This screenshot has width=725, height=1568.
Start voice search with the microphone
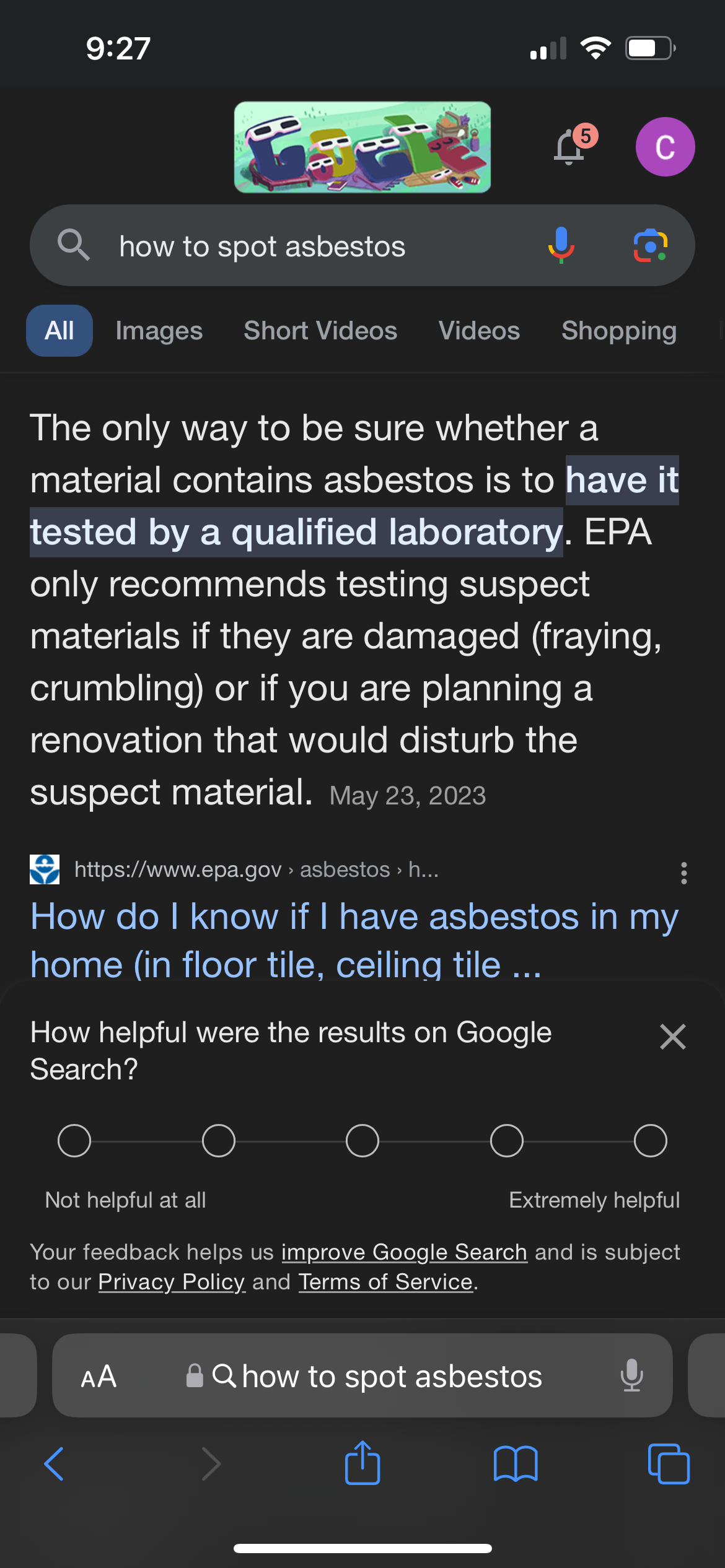pos(561,245)
